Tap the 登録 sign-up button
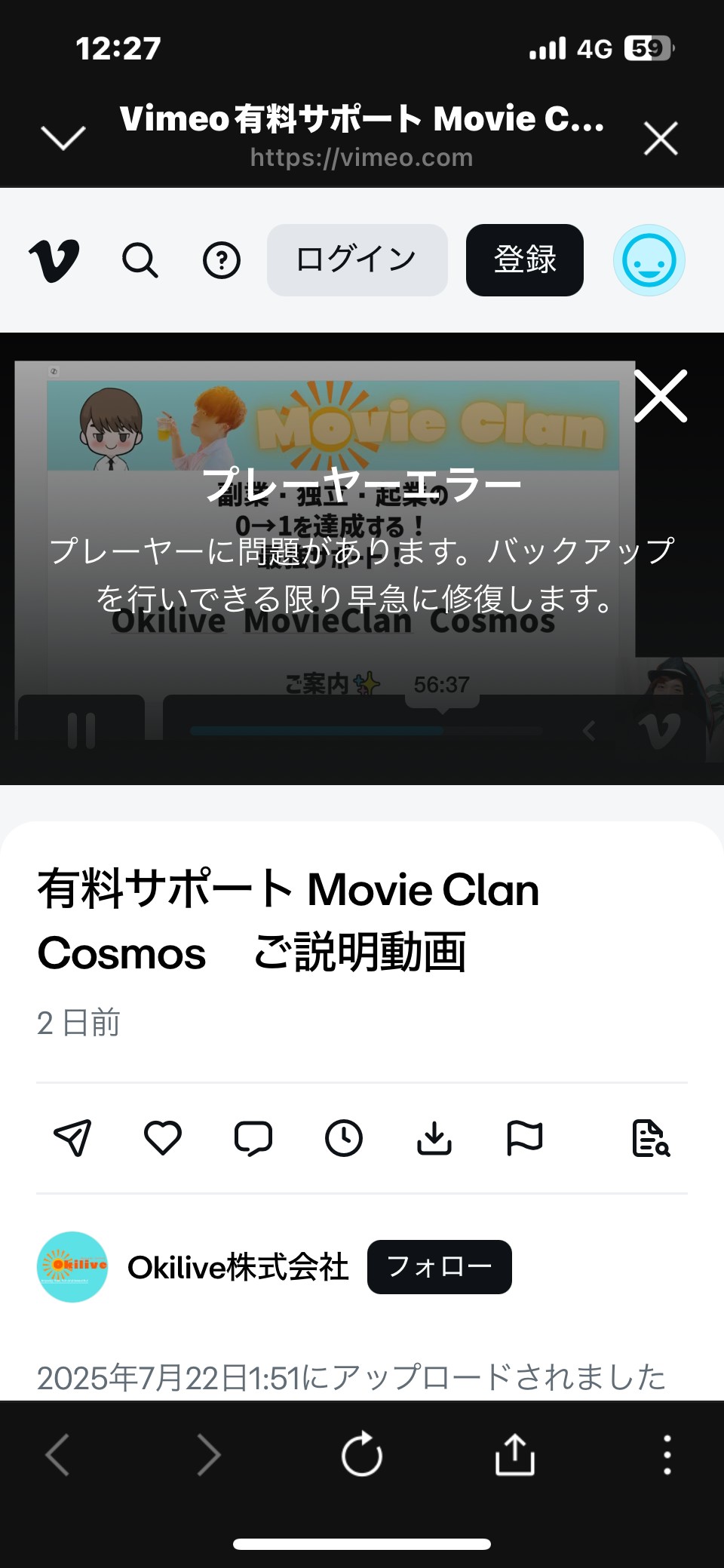The height and width of the screenshot is (1568, 724). click(x=525, y=260)
